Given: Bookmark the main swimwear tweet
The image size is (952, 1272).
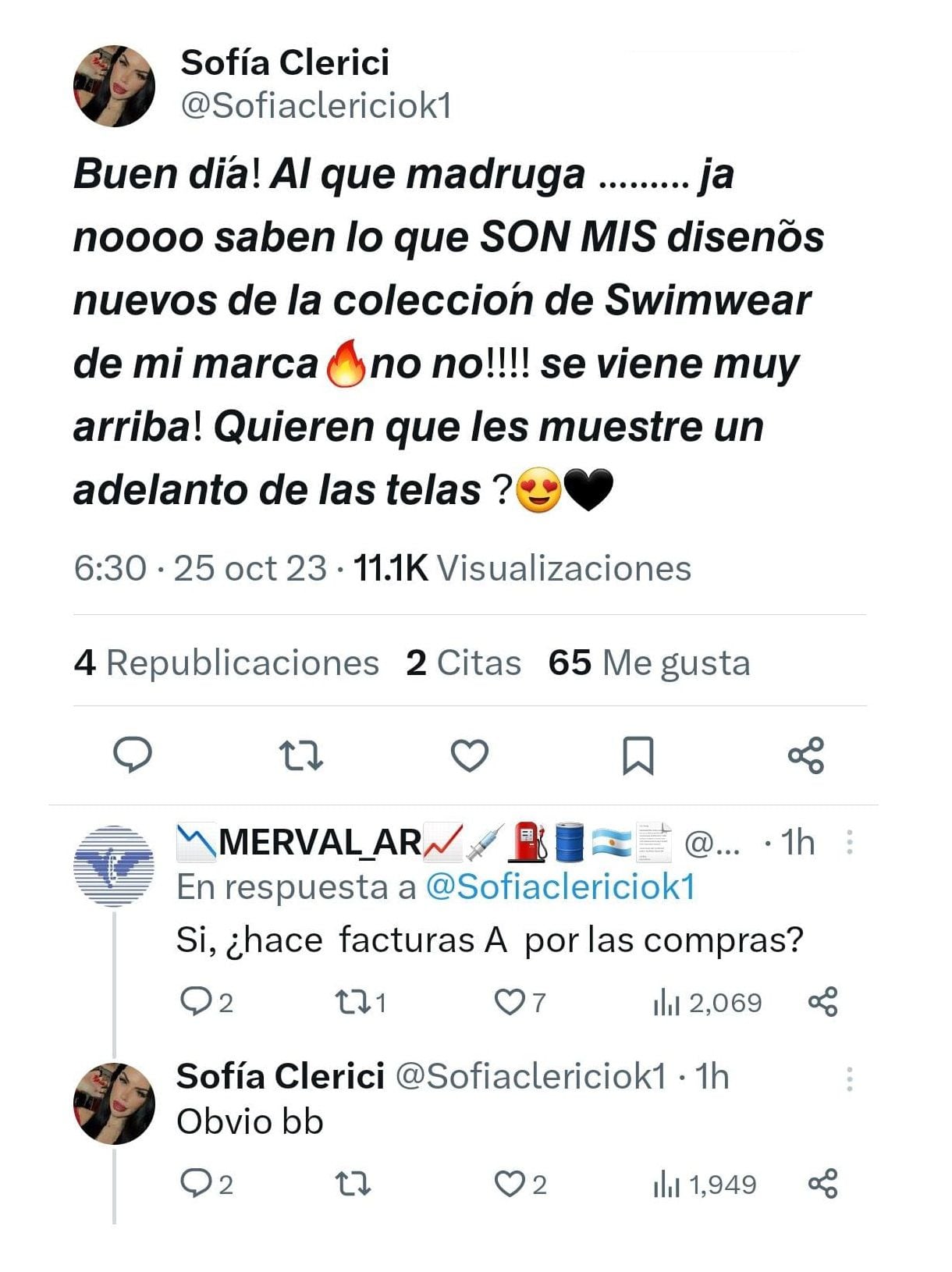Looking at the screenshot, I should coord(638,755).
